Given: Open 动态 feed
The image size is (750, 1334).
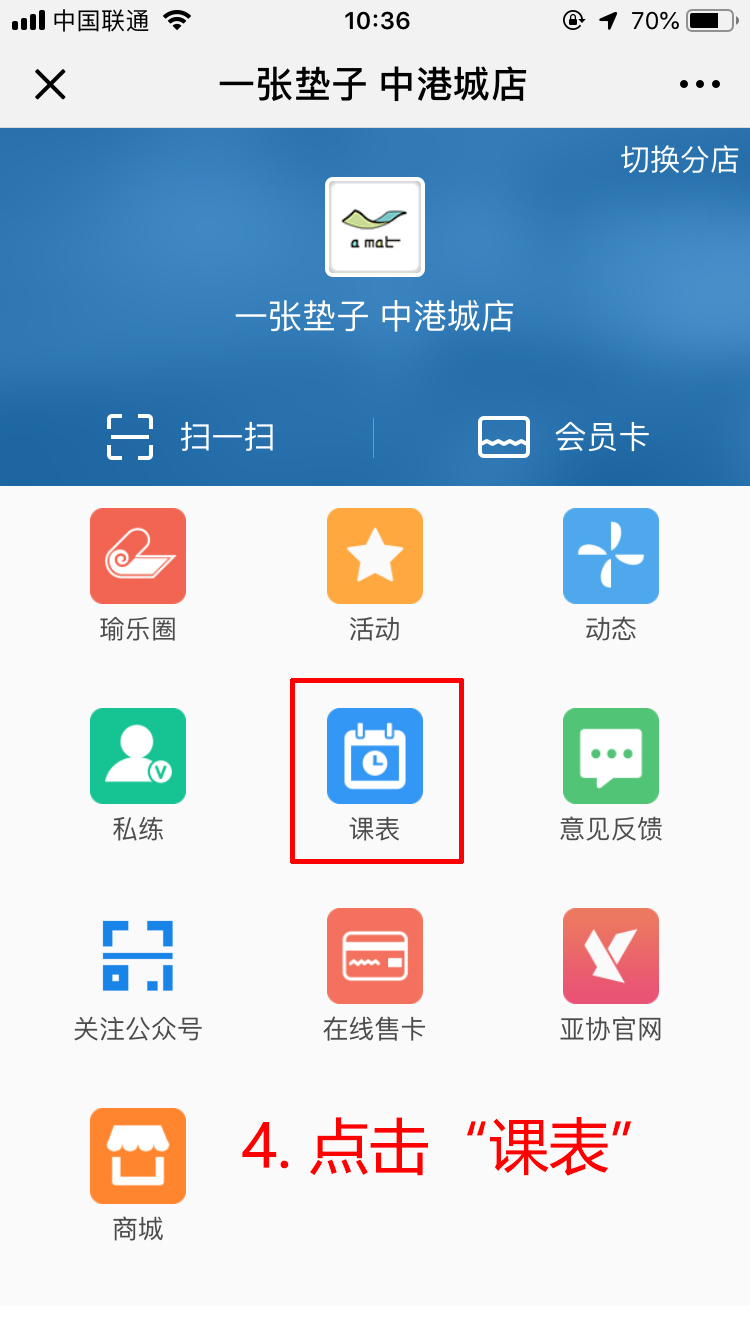Looking at the screenshot, I should pos(611,575).
